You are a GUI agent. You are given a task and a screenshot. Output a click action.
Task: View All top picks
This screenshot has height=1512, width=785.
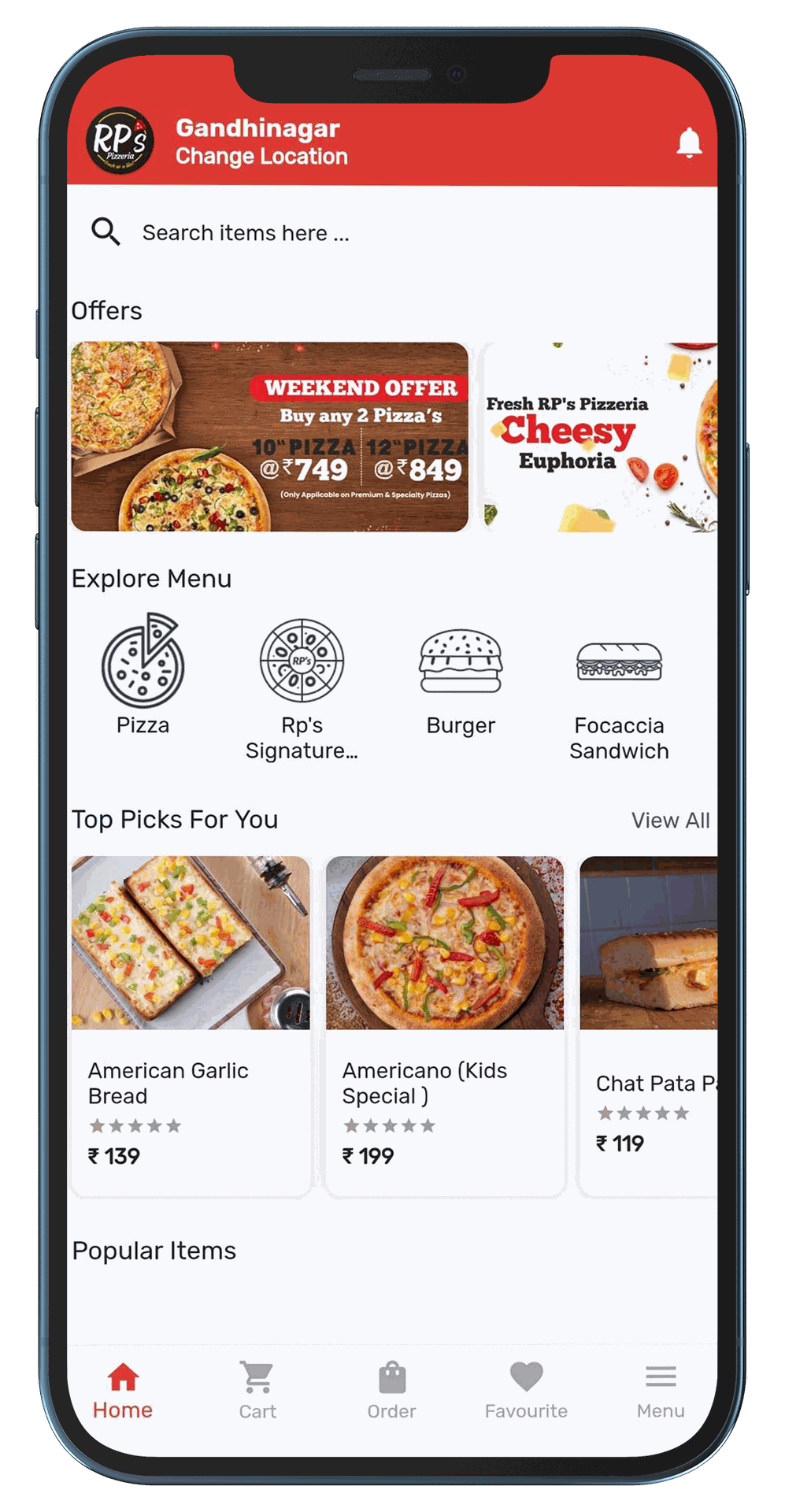(x=670, y=821)
